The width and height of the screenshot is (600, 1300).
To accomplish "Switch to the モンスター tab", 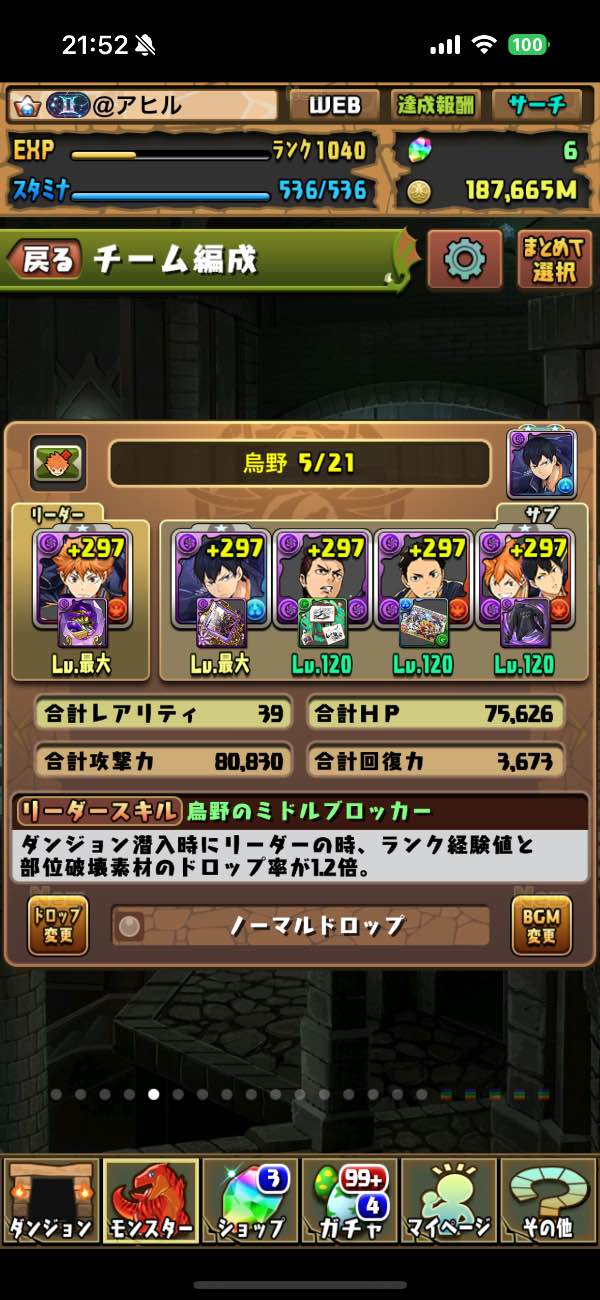I will (x=150, y=1200).
